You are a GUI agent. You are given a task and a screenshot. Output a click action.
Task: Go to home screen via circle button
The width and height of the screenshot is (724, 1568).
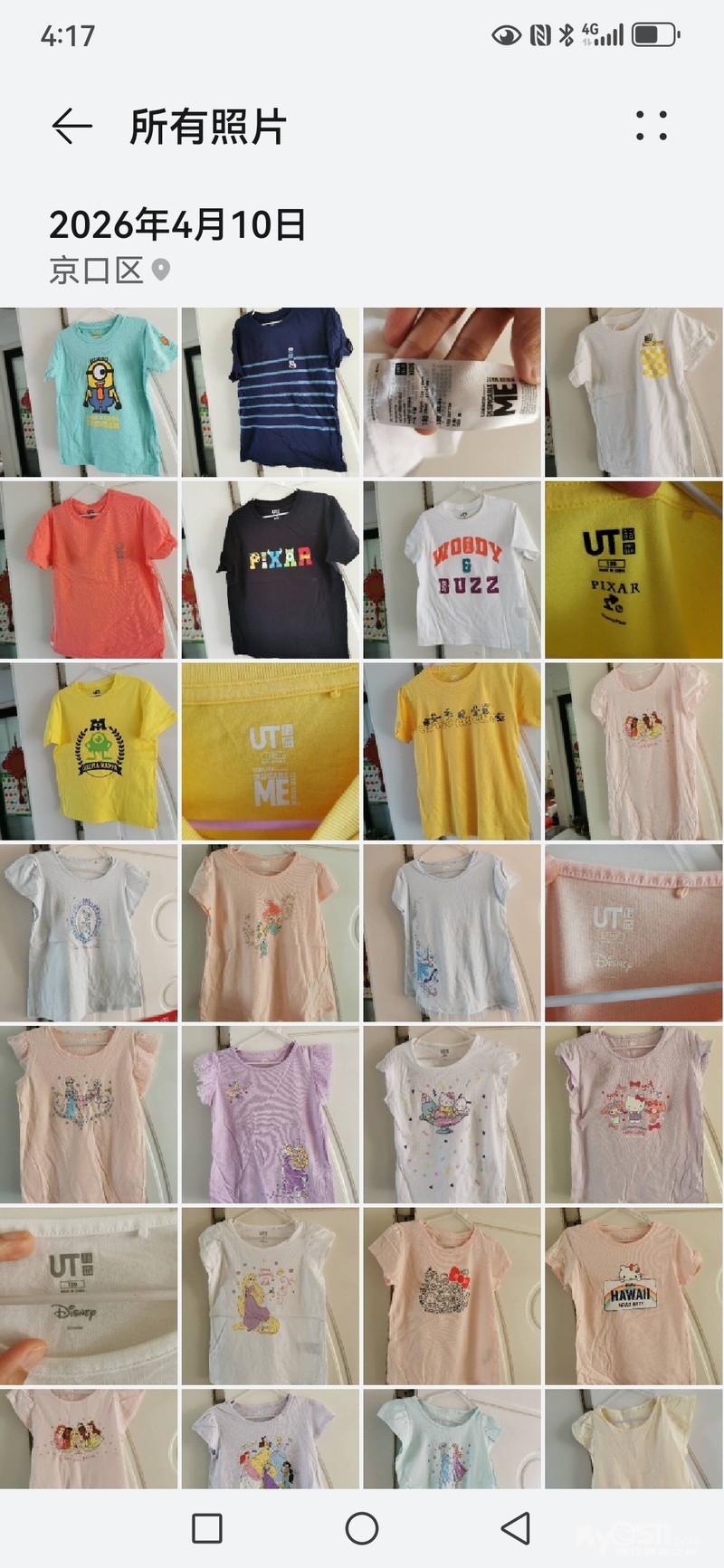362,1528
